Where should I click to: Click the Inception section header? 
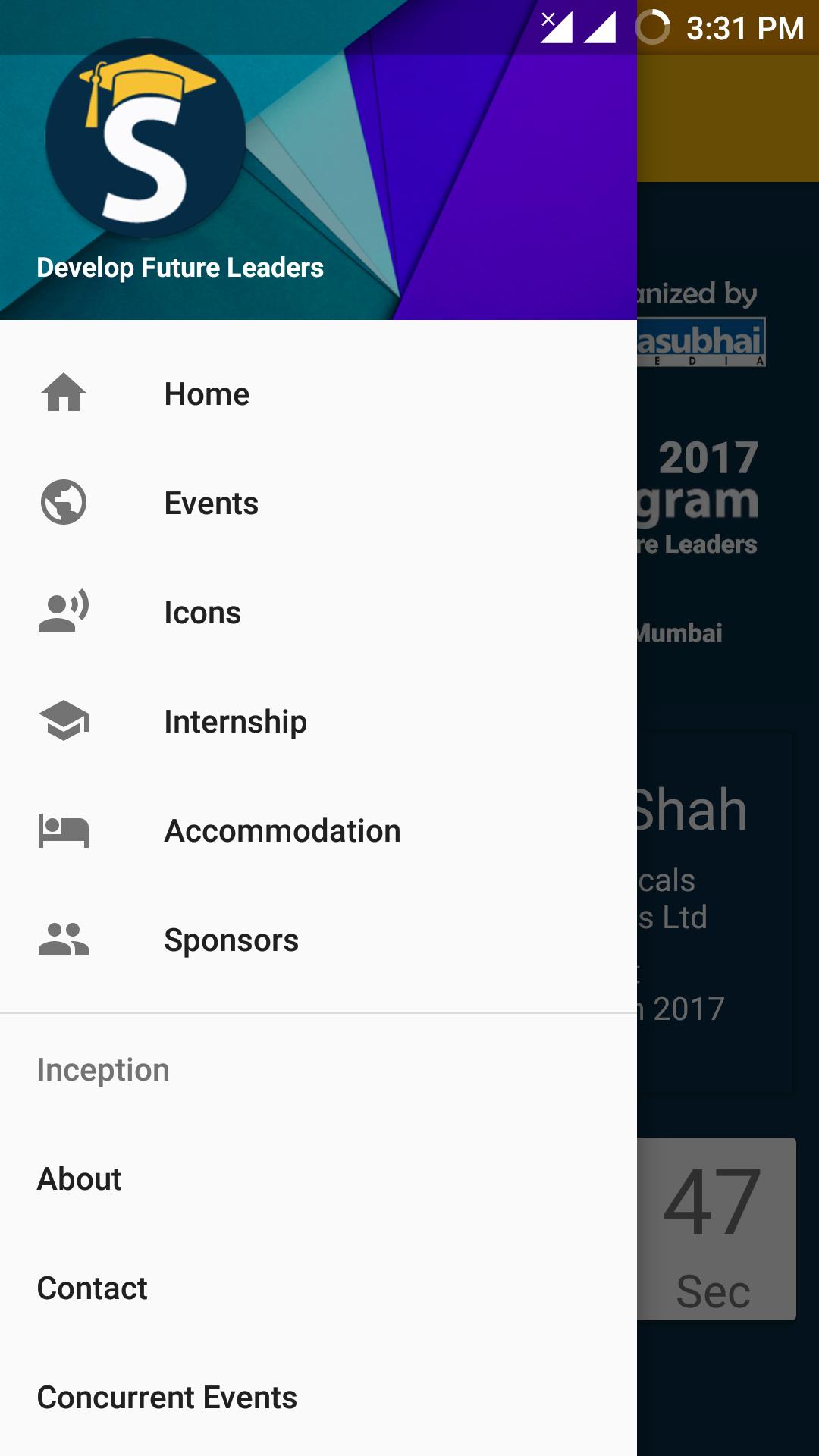pyautogui.click(x=103, y=1068)
